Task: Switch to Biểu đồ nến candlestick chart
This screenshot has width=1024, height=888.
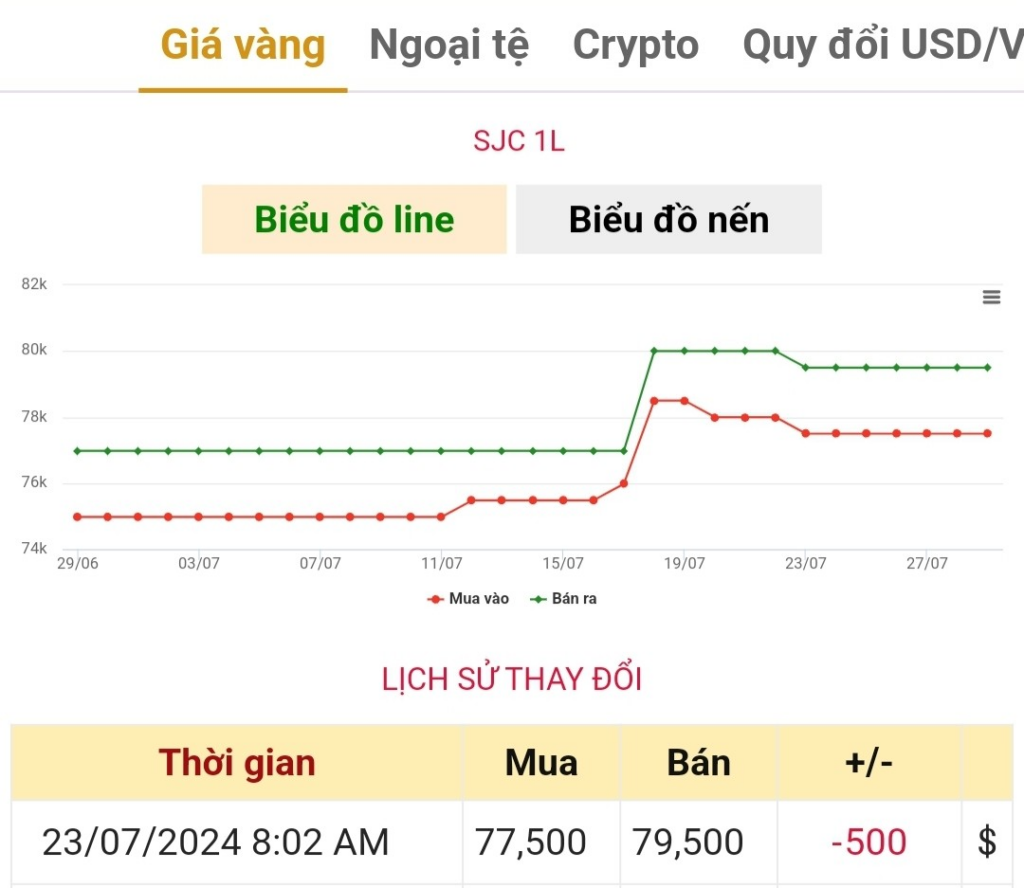Action: 668,219
